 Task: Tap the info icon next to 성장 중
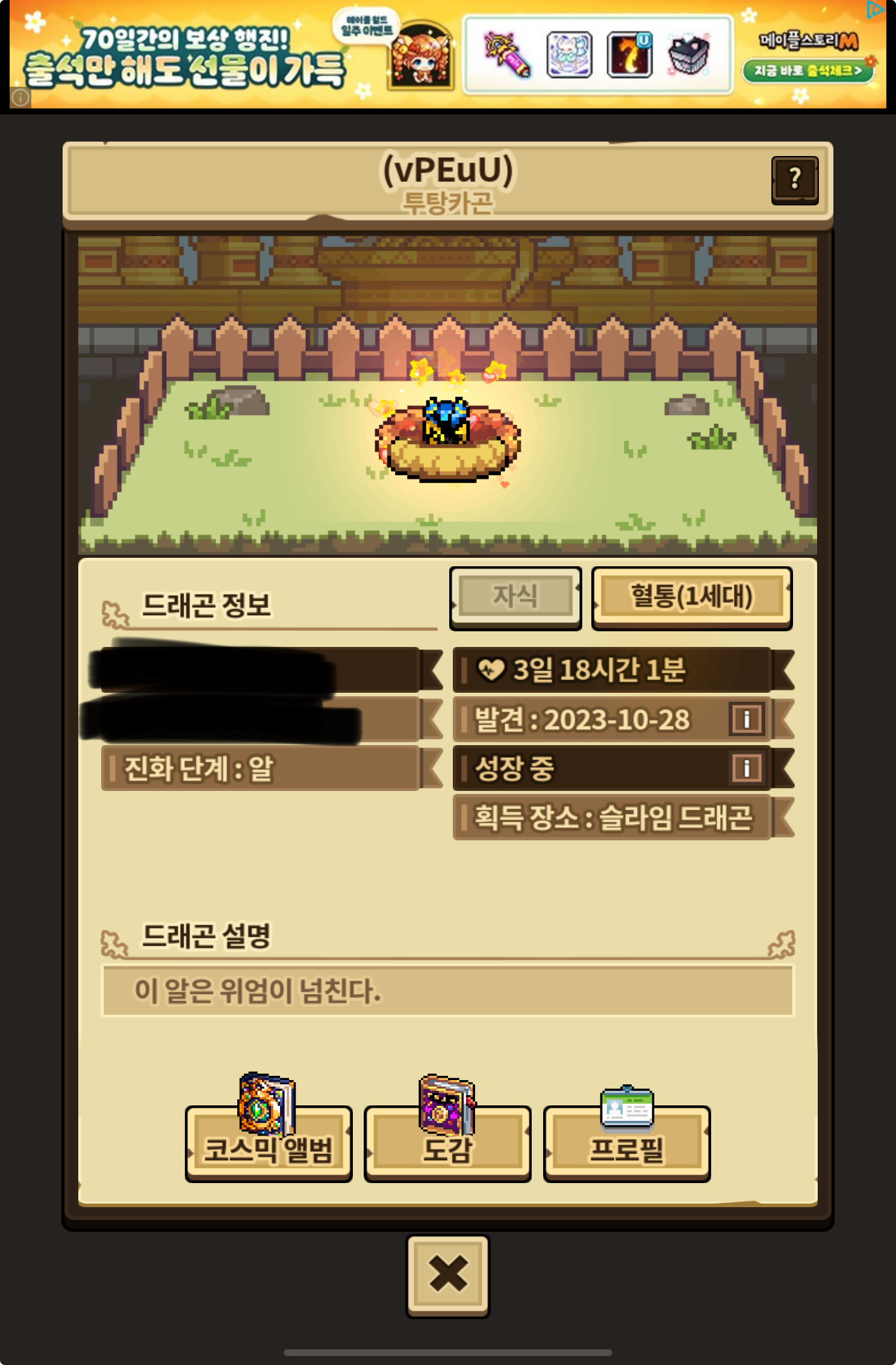click(747, 768)
